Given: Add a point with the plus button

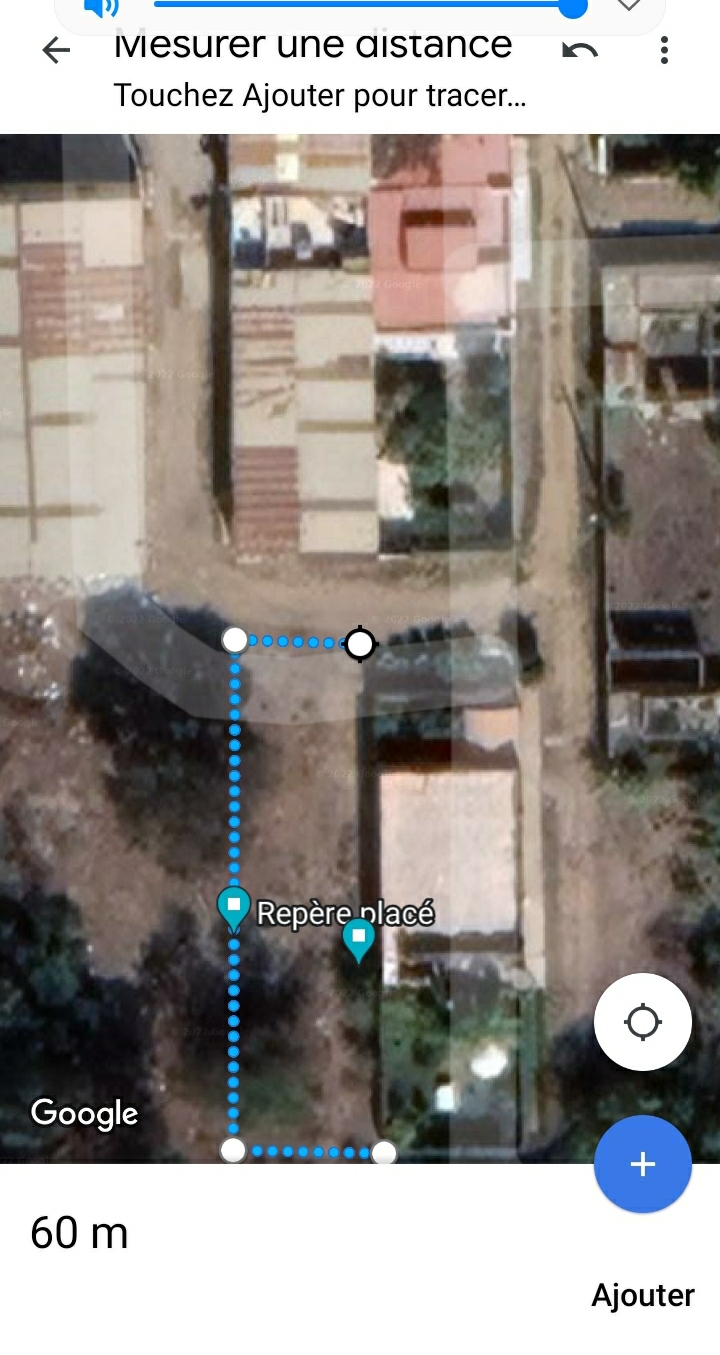Looking at the screenshot, I should (x=642, y=1164).
